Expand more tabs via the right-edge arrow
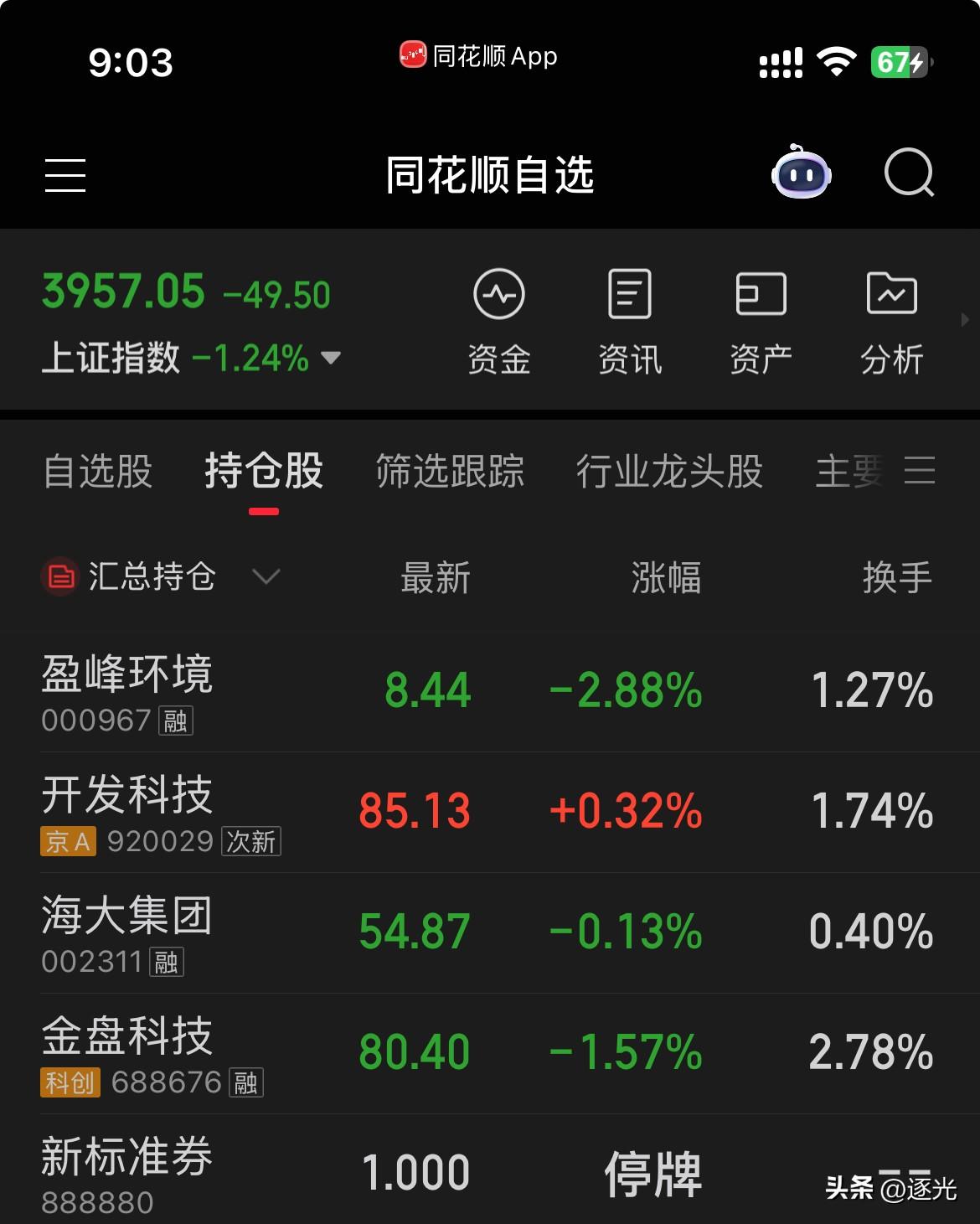 coord(963,318)
